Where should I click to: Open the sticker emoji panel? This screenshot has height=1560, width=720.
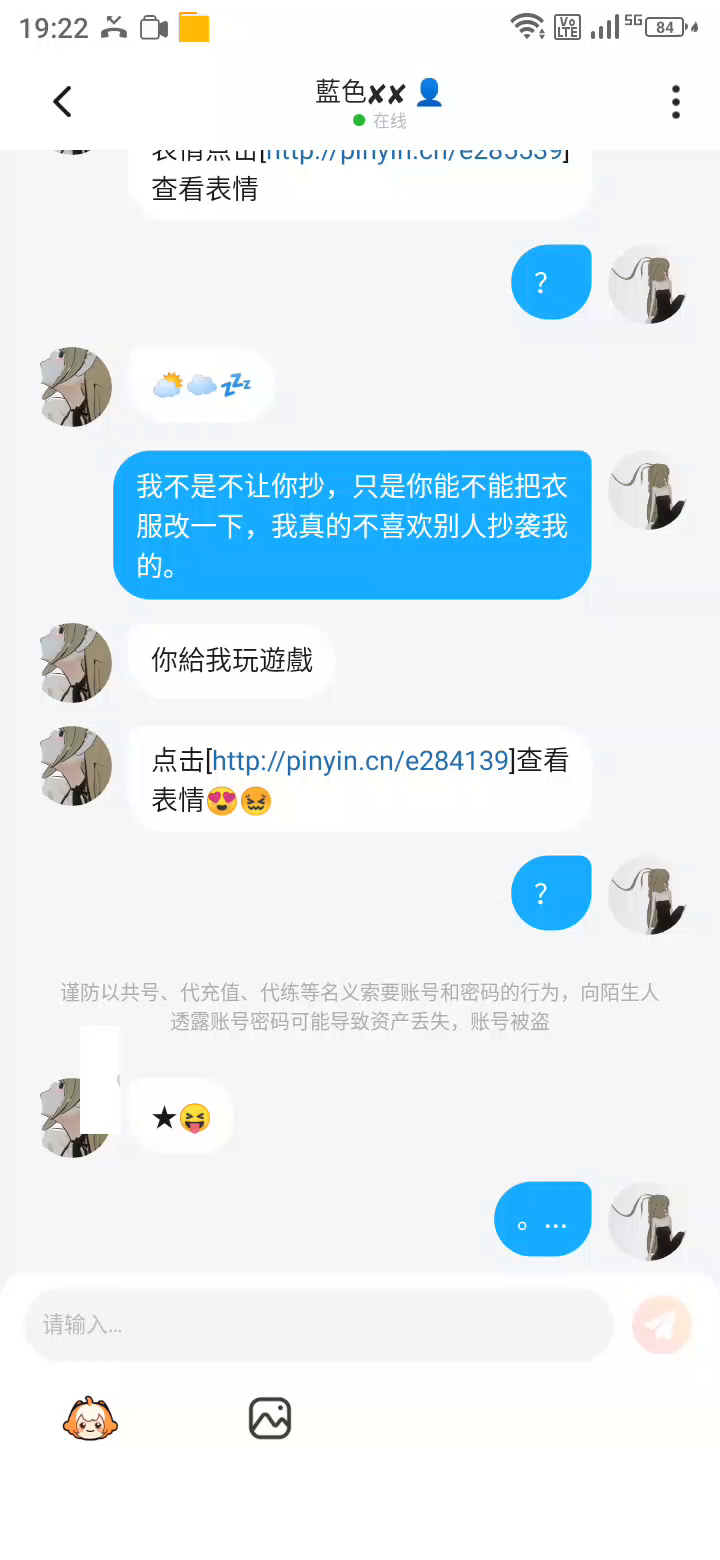point(90,1418)
